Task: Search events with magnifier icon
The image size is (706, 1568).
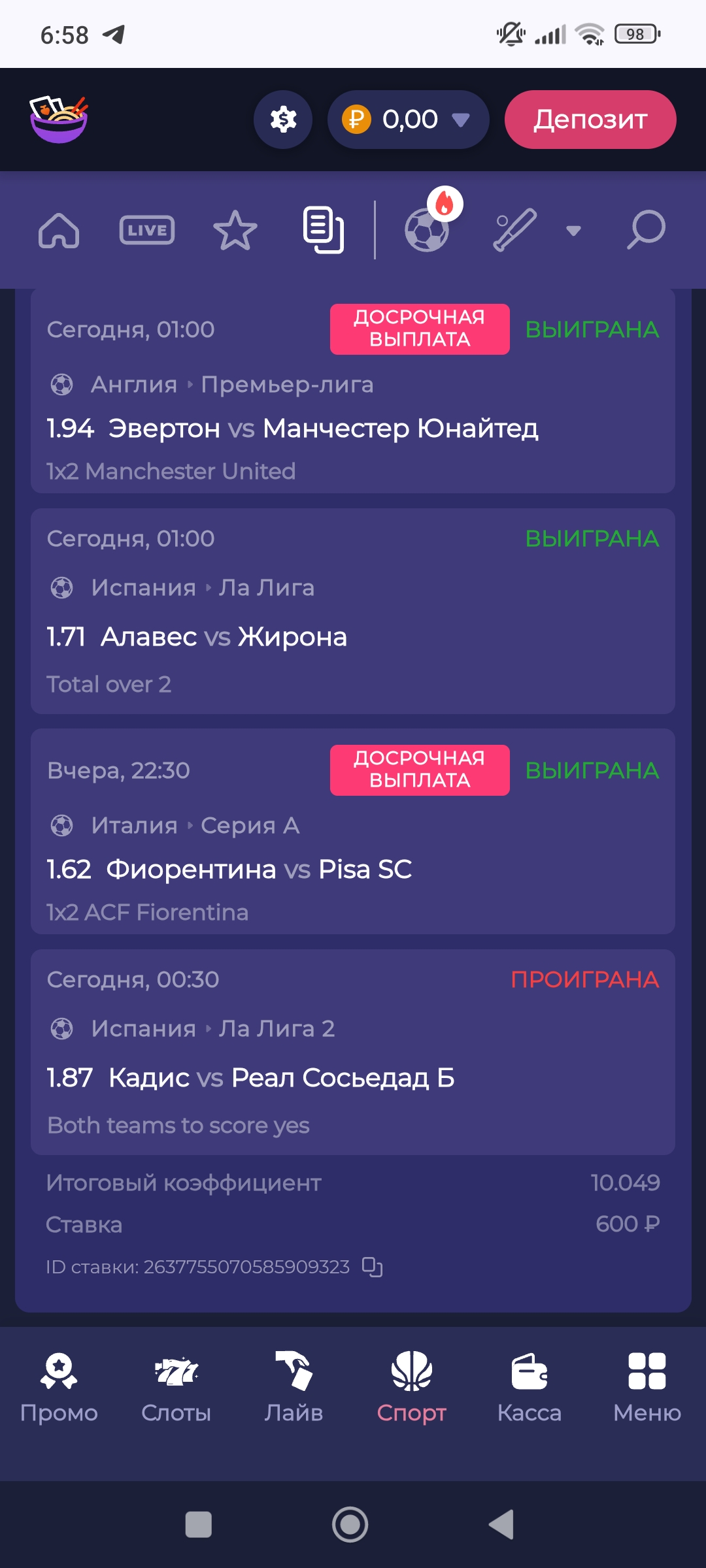Action: point(646,230)
